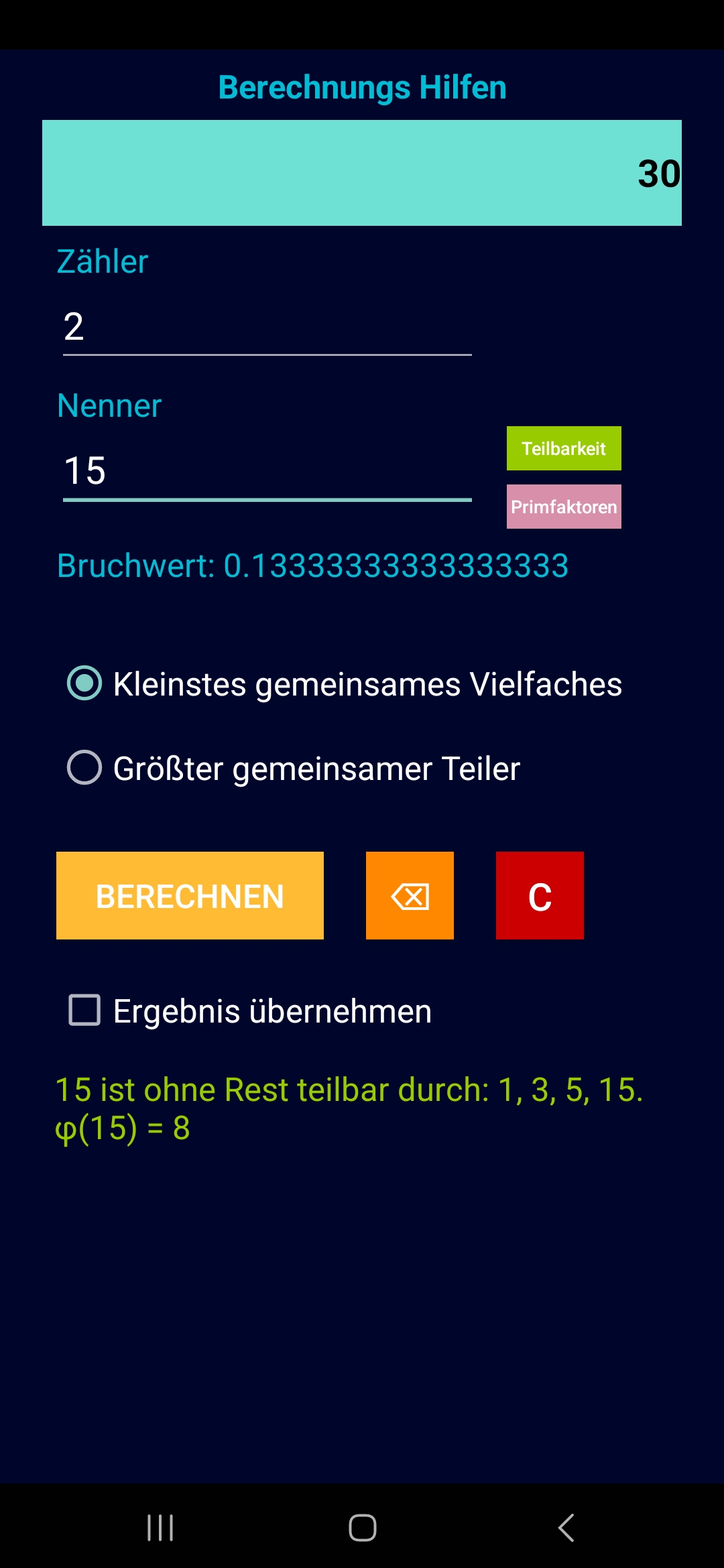Check Teilbarkeit of the number
The image size is (724, 1568).
(564, 448)
